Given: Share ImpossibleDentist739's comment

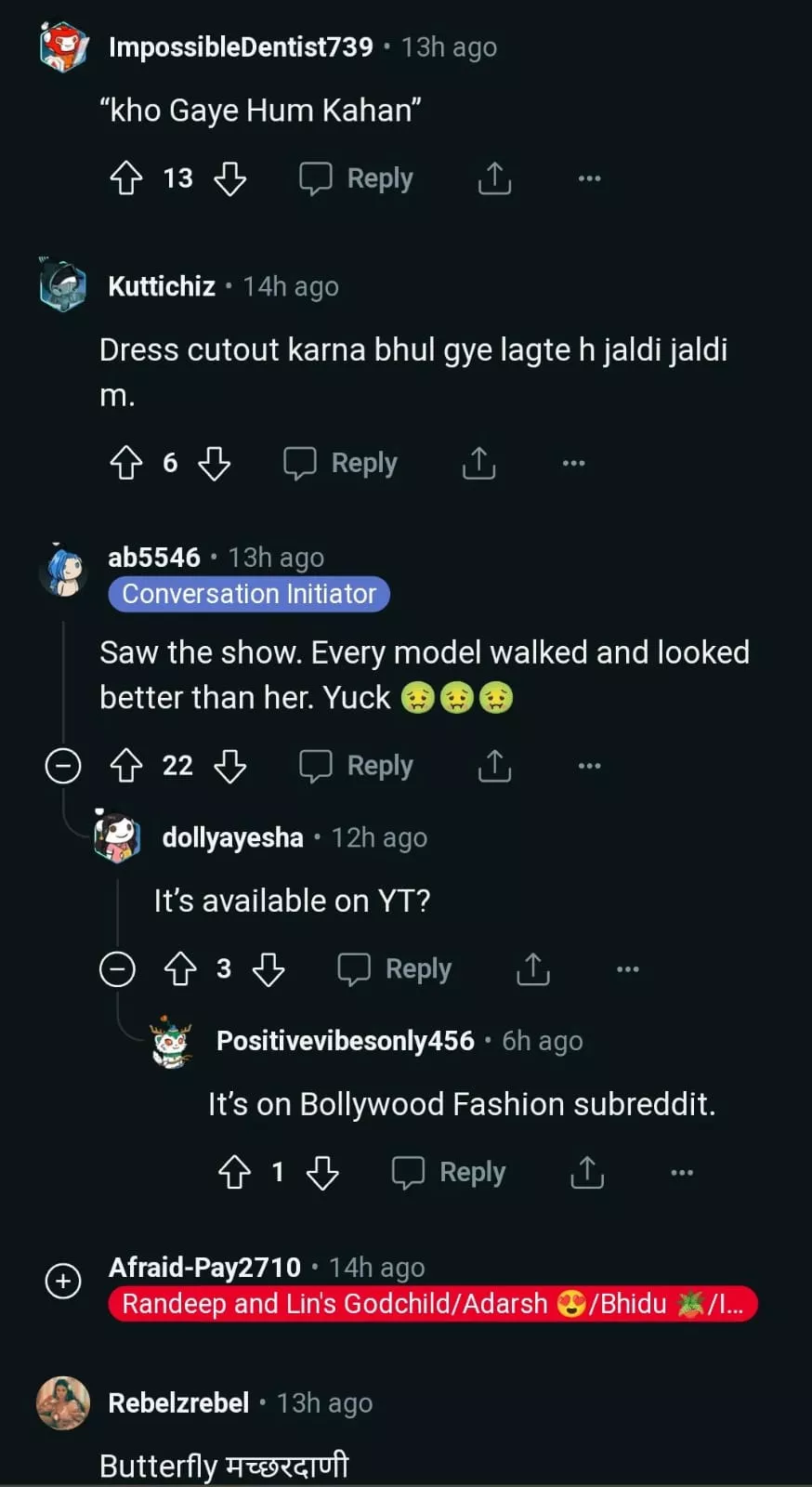Looking at the screenshot, I should [494, 178].
